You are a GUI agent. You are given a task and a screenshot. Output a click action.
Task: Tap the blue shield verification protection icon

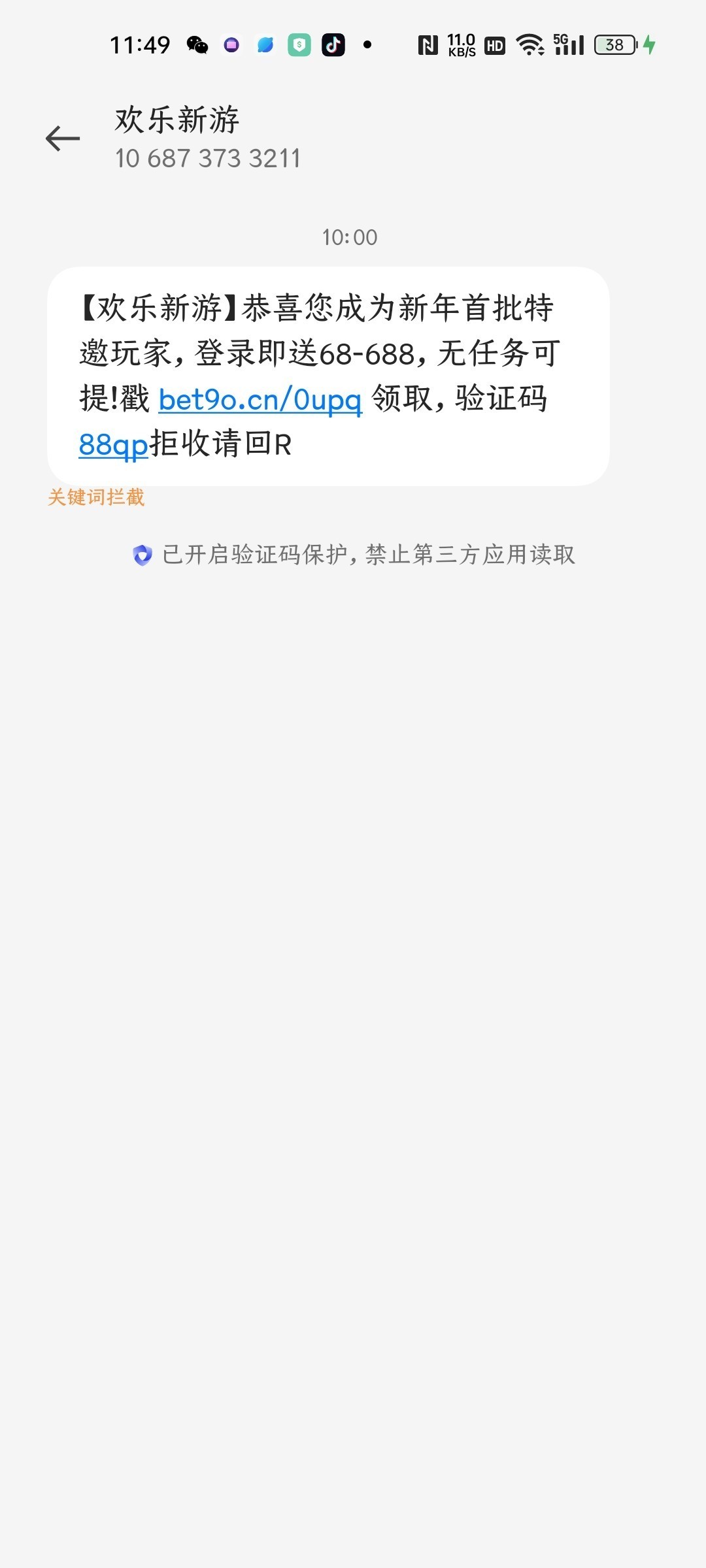click(x=143, y=555)
